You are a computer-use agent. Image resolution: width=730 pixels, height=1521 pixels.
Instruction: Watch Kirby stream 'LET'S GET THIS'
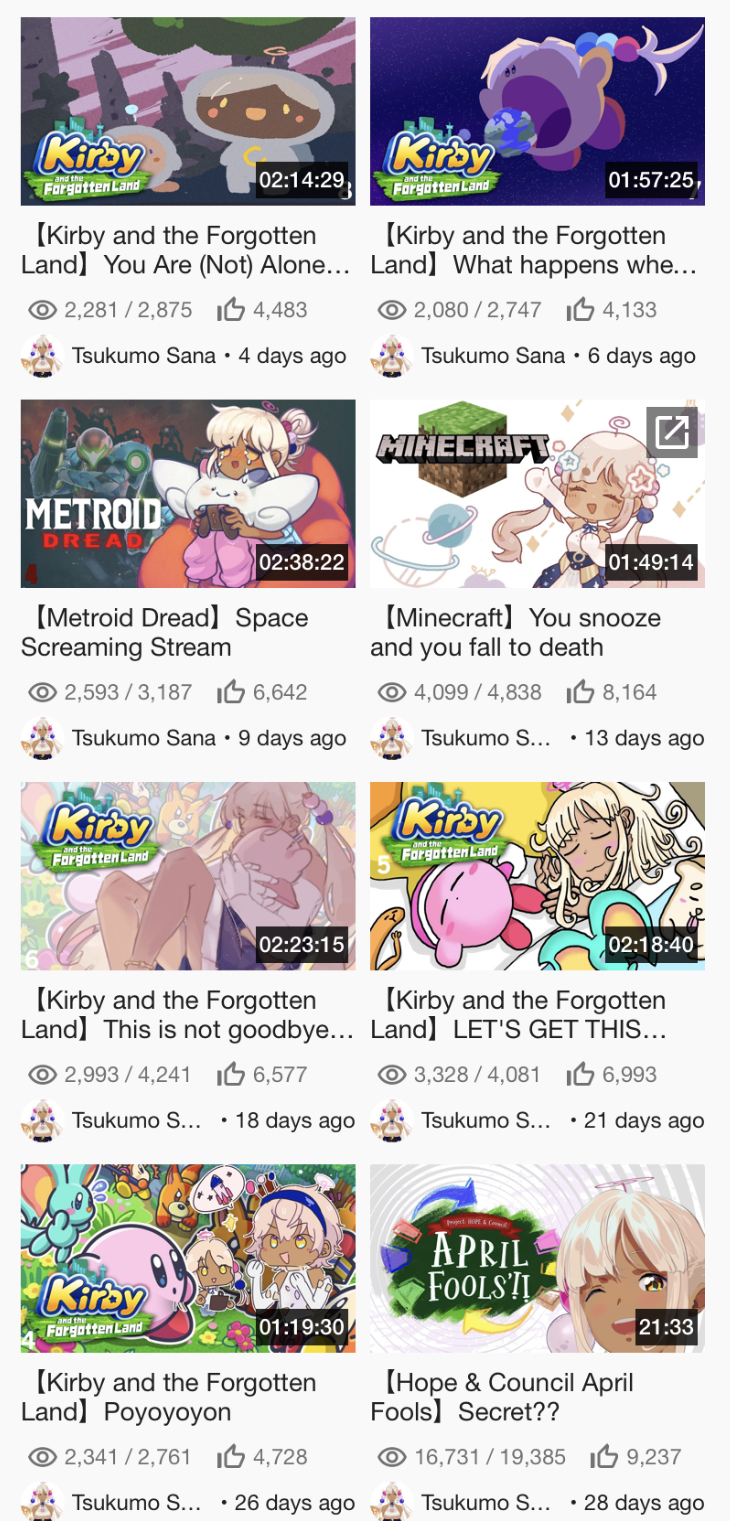click(537, 876)
